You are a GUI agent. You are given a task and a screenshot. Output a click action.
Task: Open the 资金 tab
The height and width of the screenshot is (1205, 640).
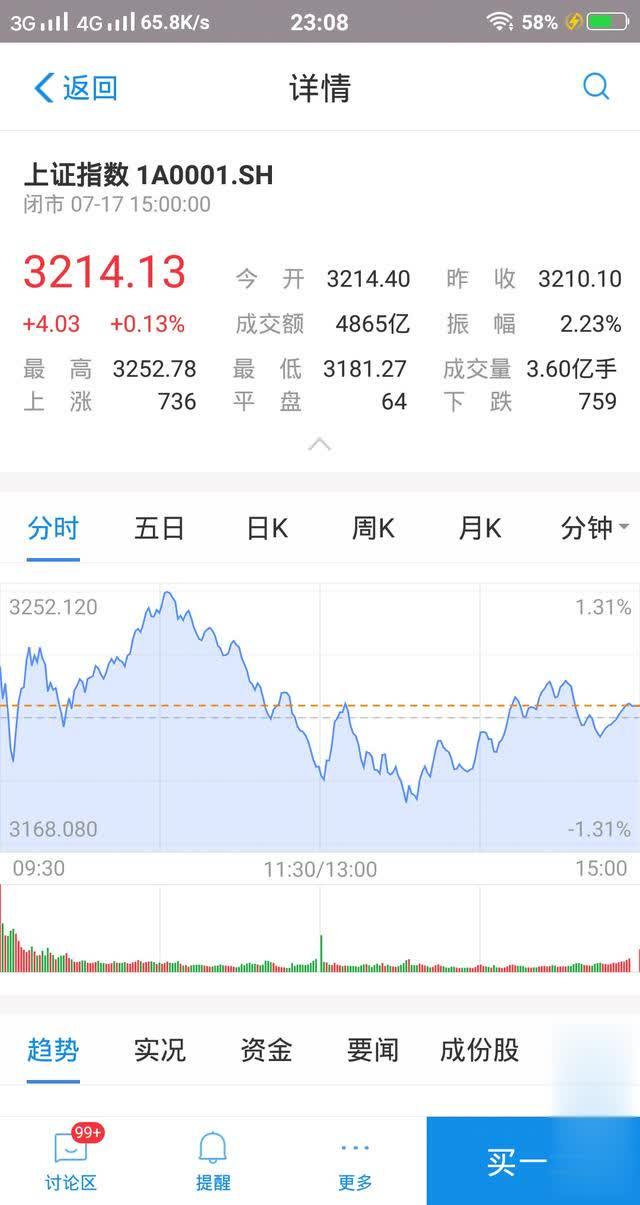pyautogui.click(x=266, y=1050)
